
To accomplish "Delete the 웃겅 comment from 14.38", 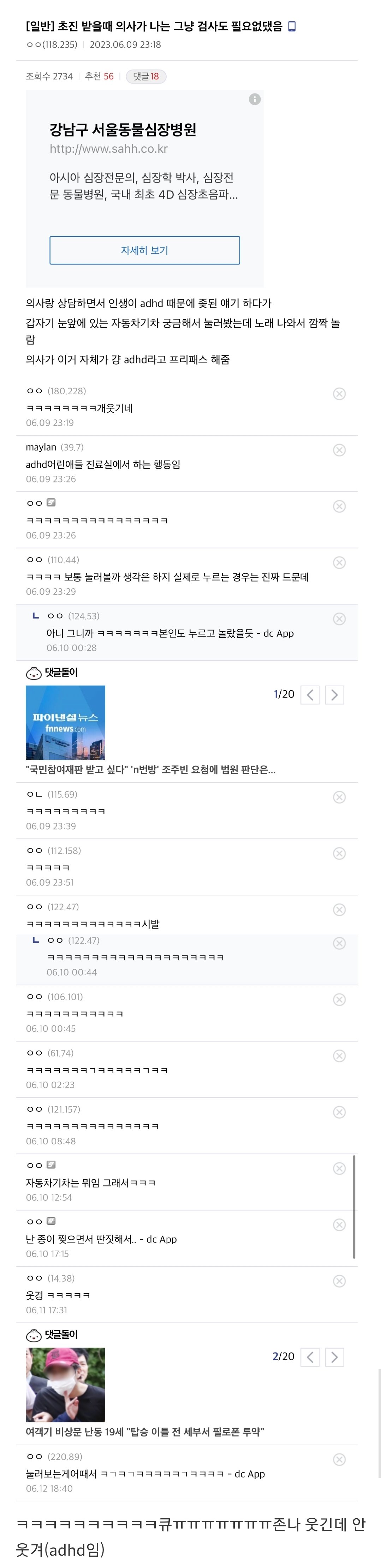I will click(340, 1281).
